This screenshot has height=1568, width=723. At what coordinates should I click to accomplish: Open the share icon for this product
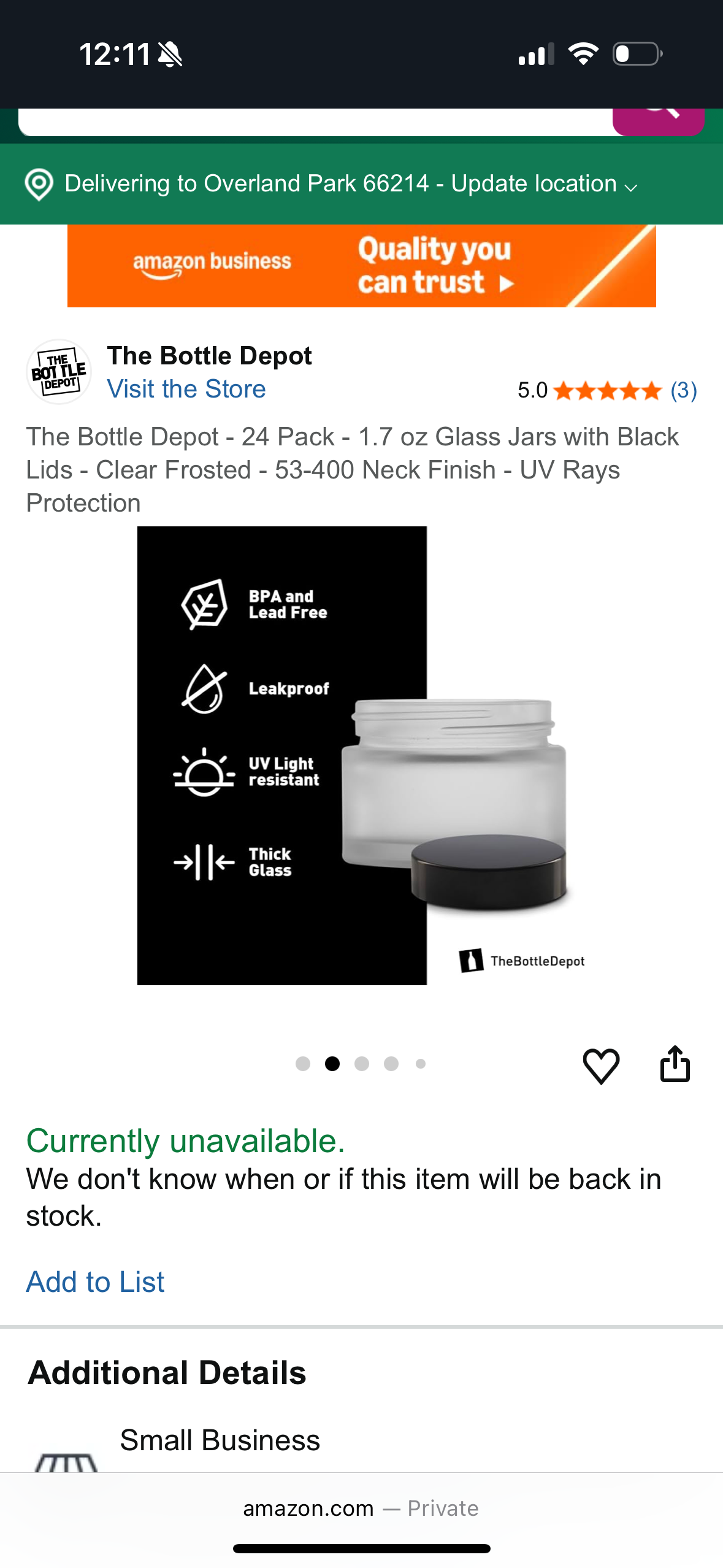pyautogui.click(x=676, y=1064)
